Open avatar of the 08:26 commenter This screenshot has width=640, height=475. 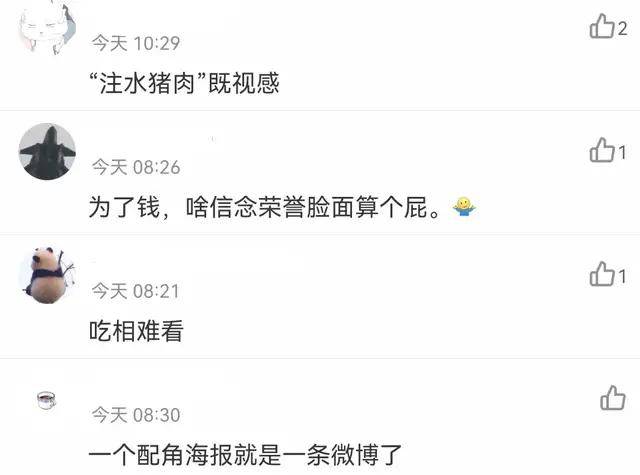(x=47, y=152)
